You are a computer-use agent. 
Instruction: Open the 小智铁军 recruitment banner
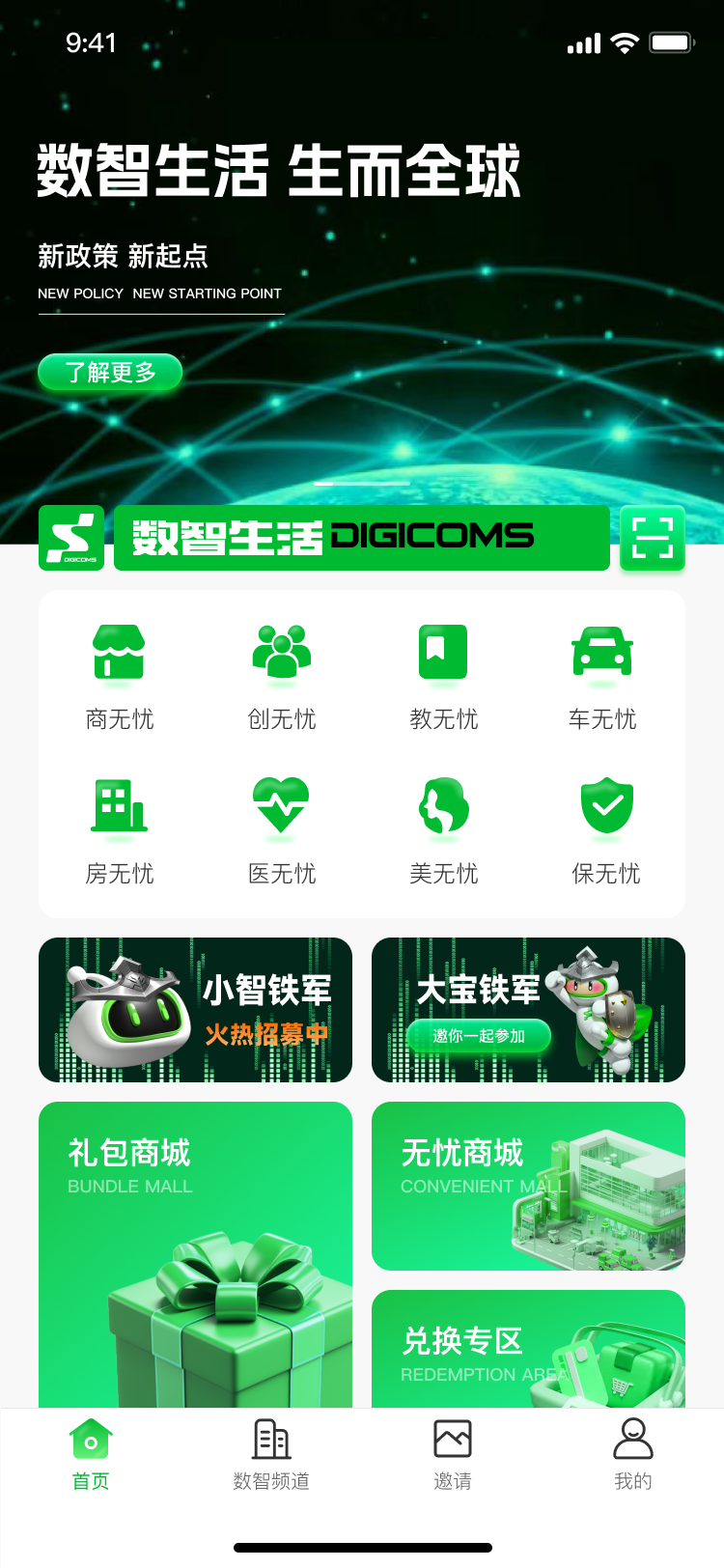[195, 1010]
